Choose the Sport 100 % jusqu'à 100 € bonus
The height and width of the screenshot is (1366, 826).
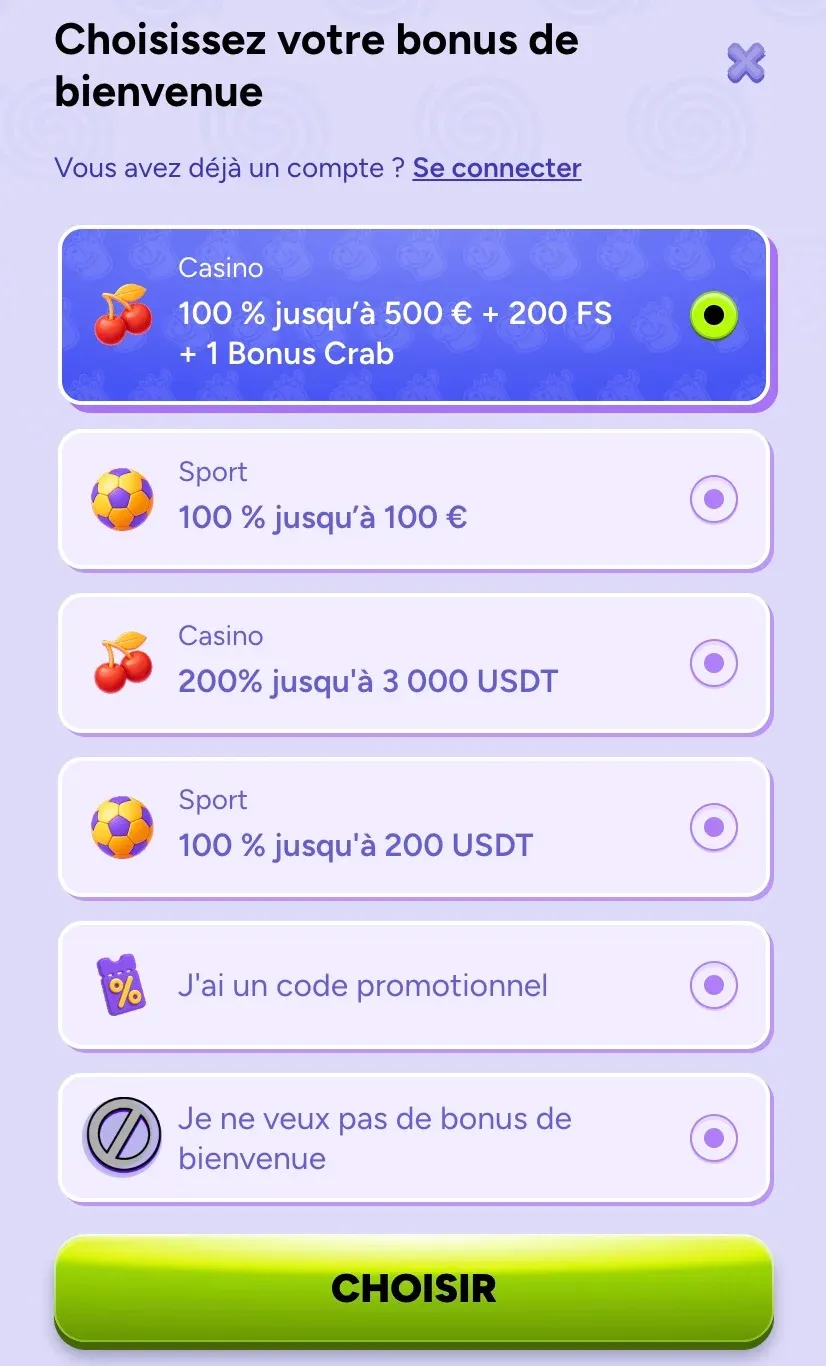tap(713, 499)
